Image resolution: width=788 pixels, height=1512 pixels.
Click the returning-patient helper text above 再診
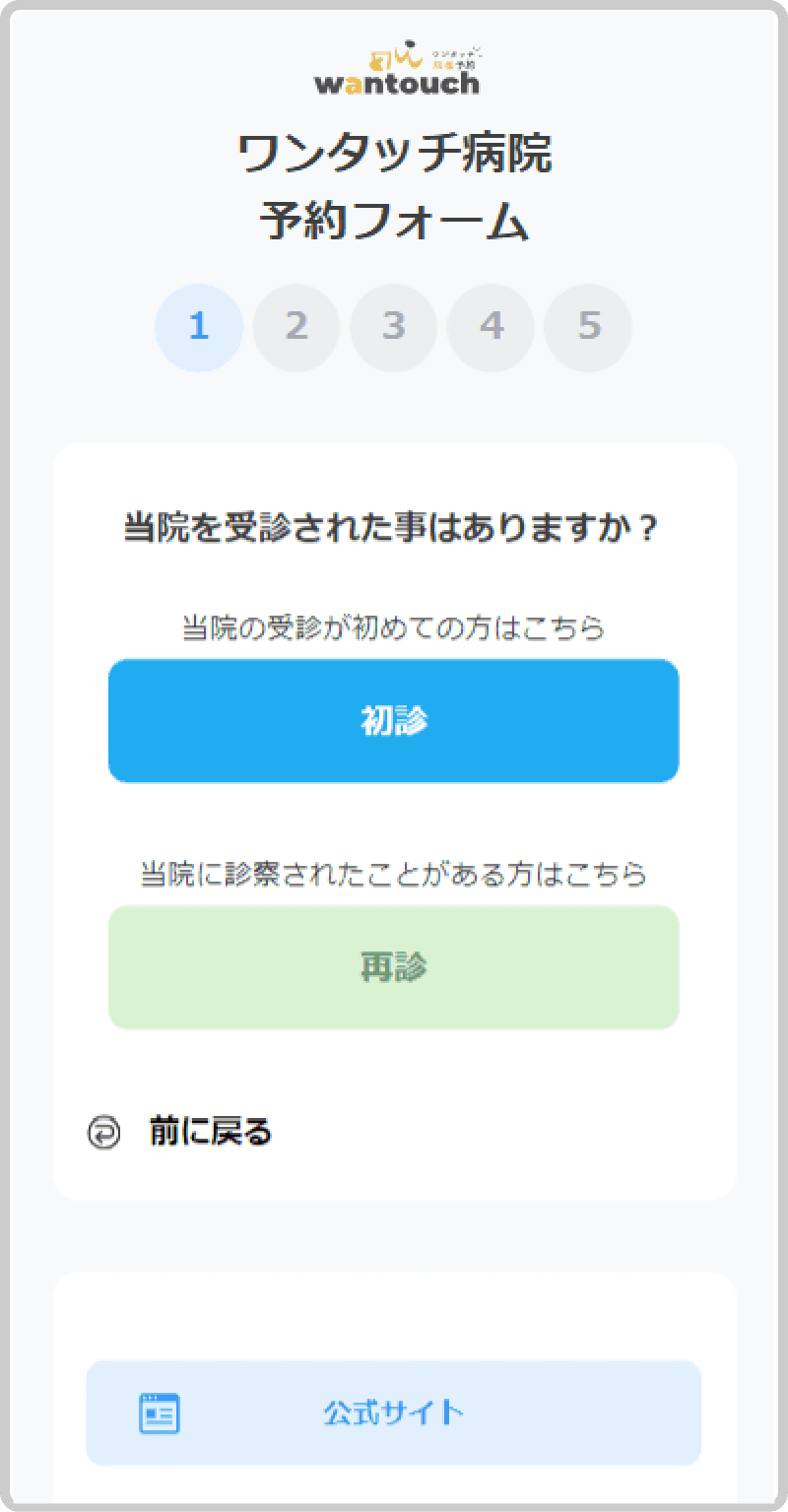tap(394, 875)
